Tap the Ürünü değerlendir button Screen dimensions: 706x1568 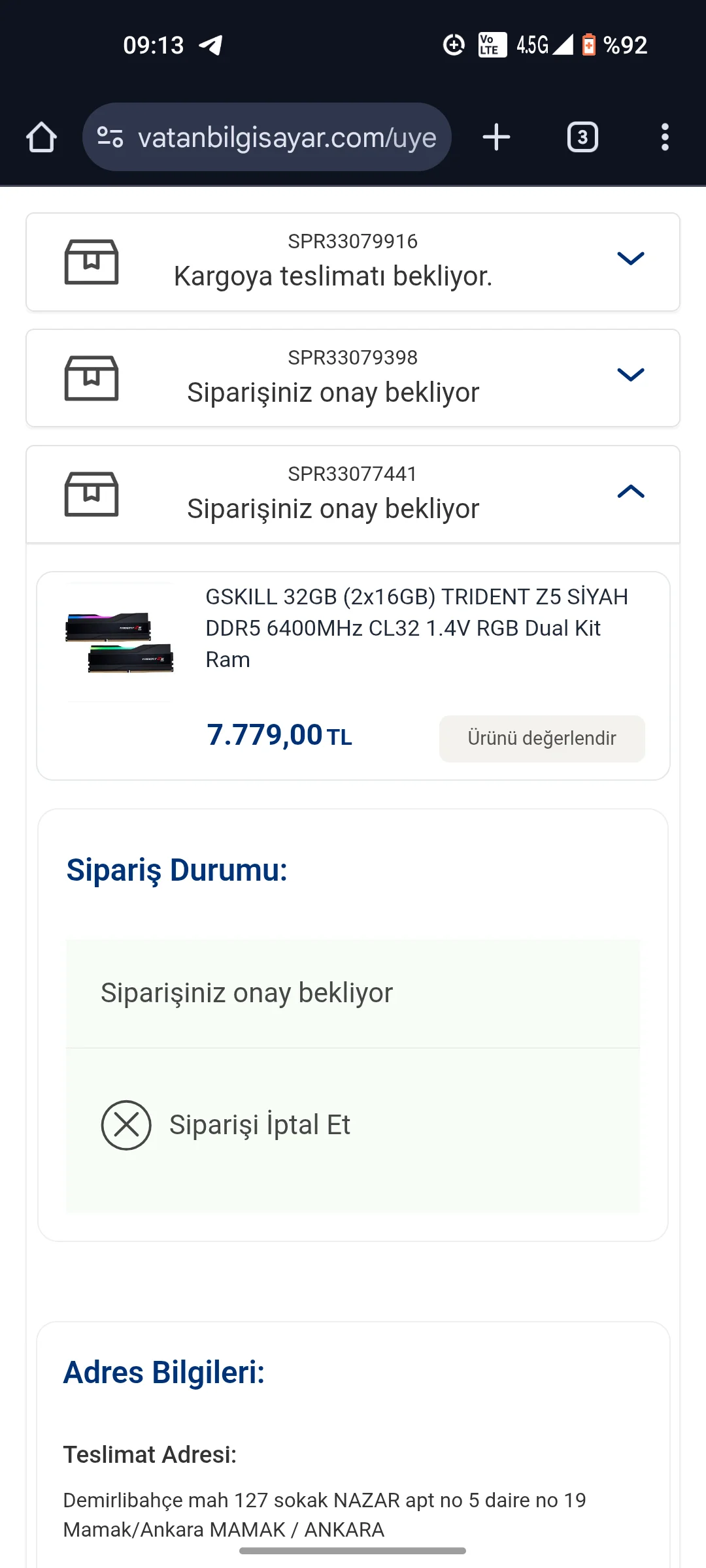tap(541, 738)
